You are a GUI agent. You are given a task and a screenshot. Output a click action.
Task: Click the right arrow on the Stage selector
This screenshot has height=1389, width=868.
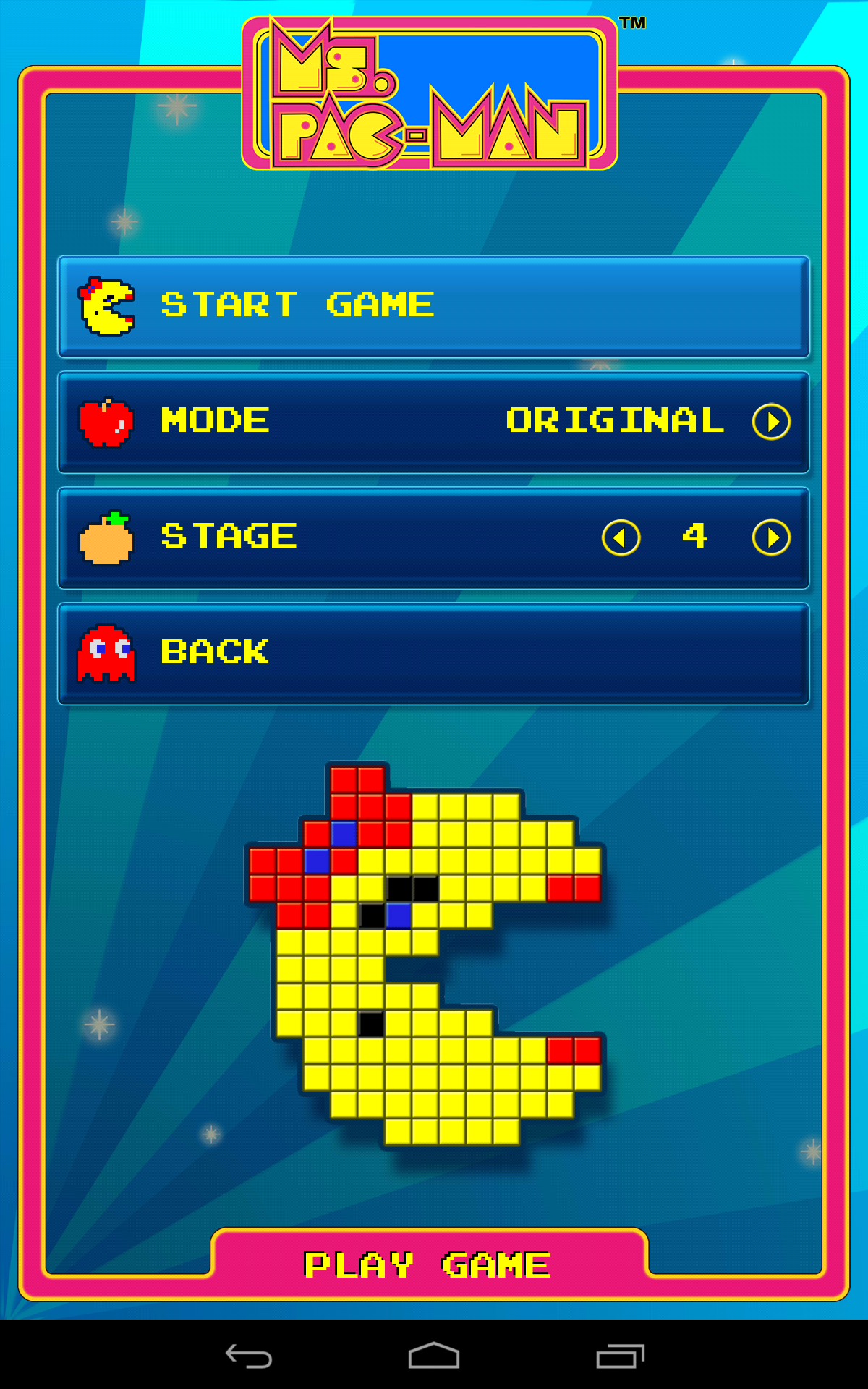[772, 538]
